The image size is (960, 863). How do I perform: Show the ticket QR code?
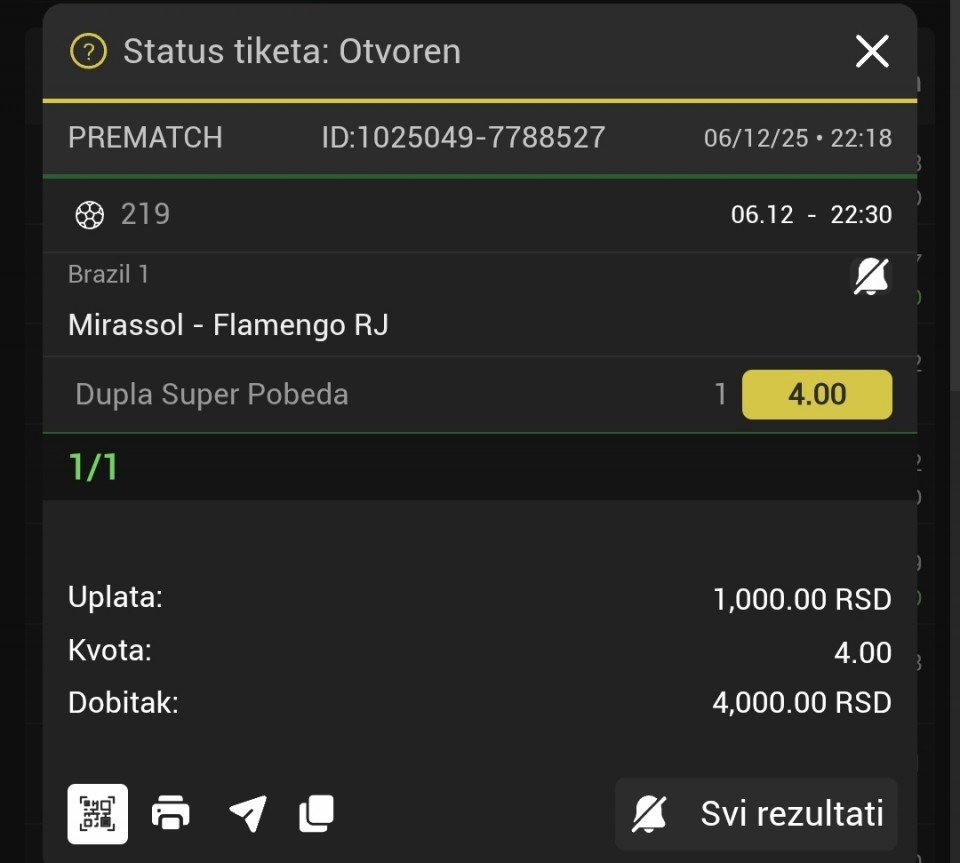tap(98, 814)
